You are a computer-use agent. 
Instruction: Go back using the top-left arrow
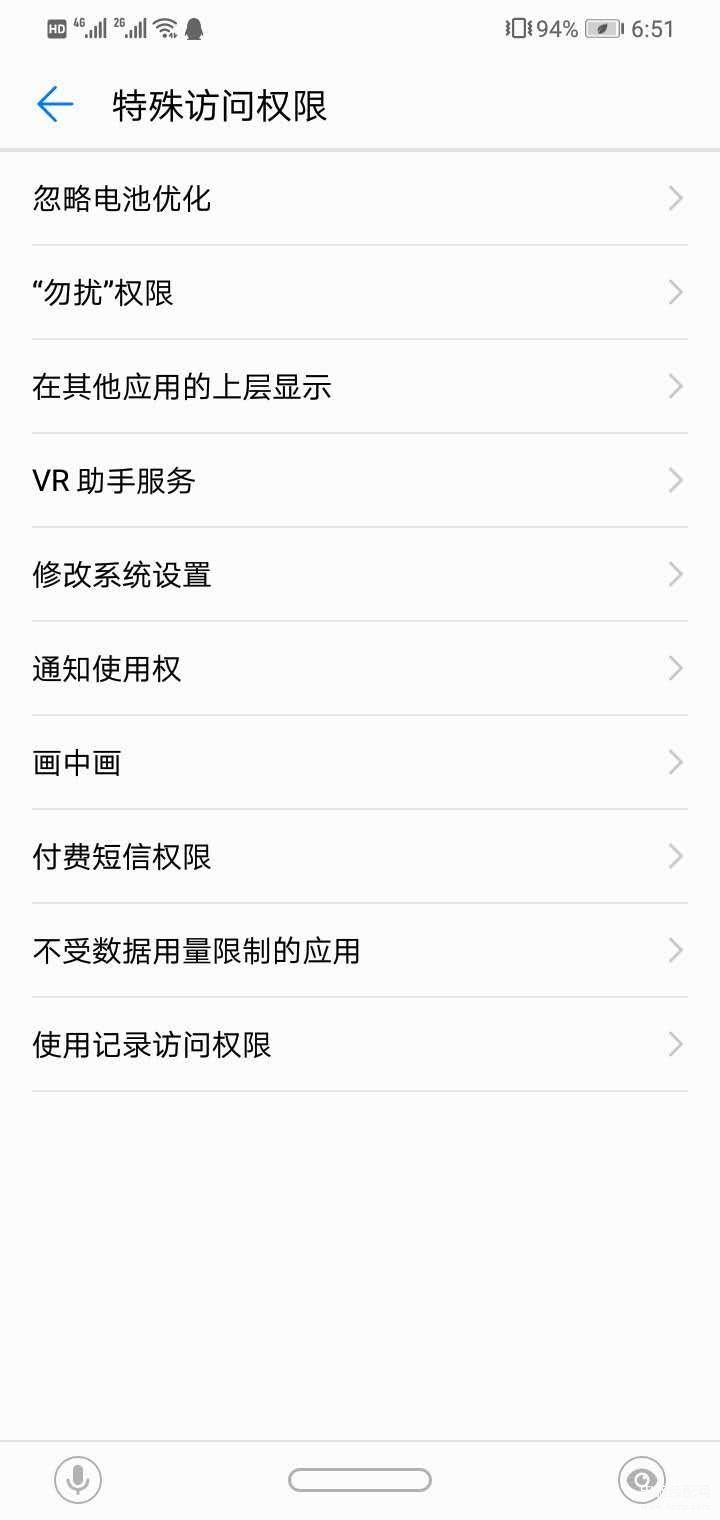[55, 104]
